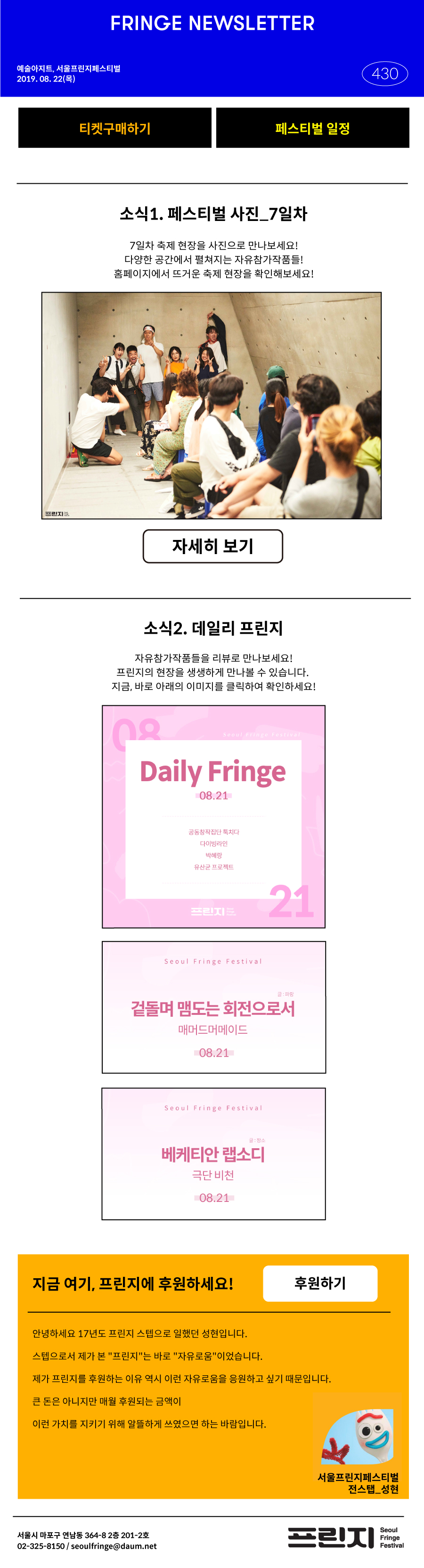Open the 페스티벌 일정 schedule
The width and height of the screenshot is (424, 1568).
coord(312,128)
